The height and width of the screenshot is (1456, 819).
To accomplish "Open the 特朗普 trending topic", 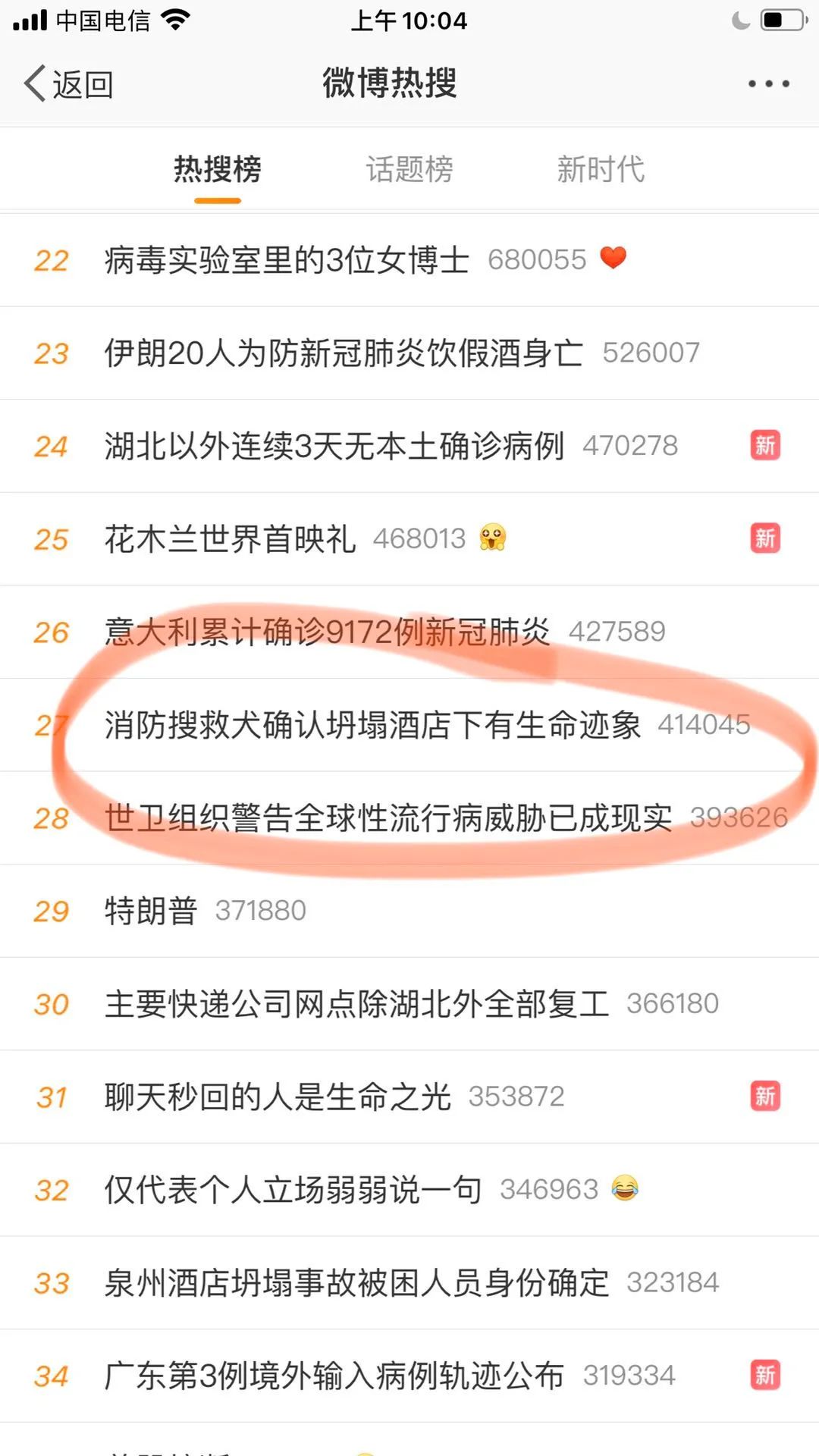I will (148, 910).
